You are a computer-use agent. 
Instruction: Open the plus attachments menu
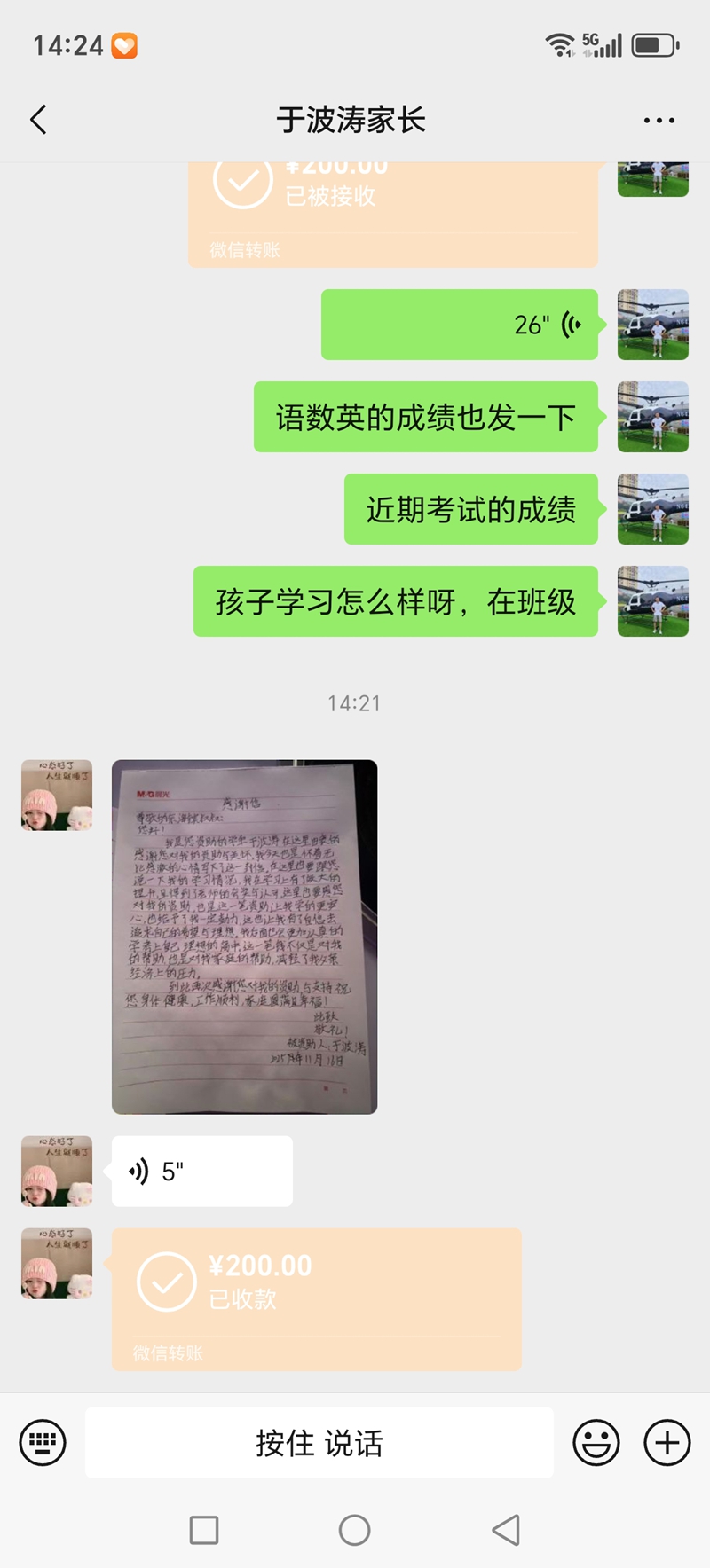pos(667,1443)
